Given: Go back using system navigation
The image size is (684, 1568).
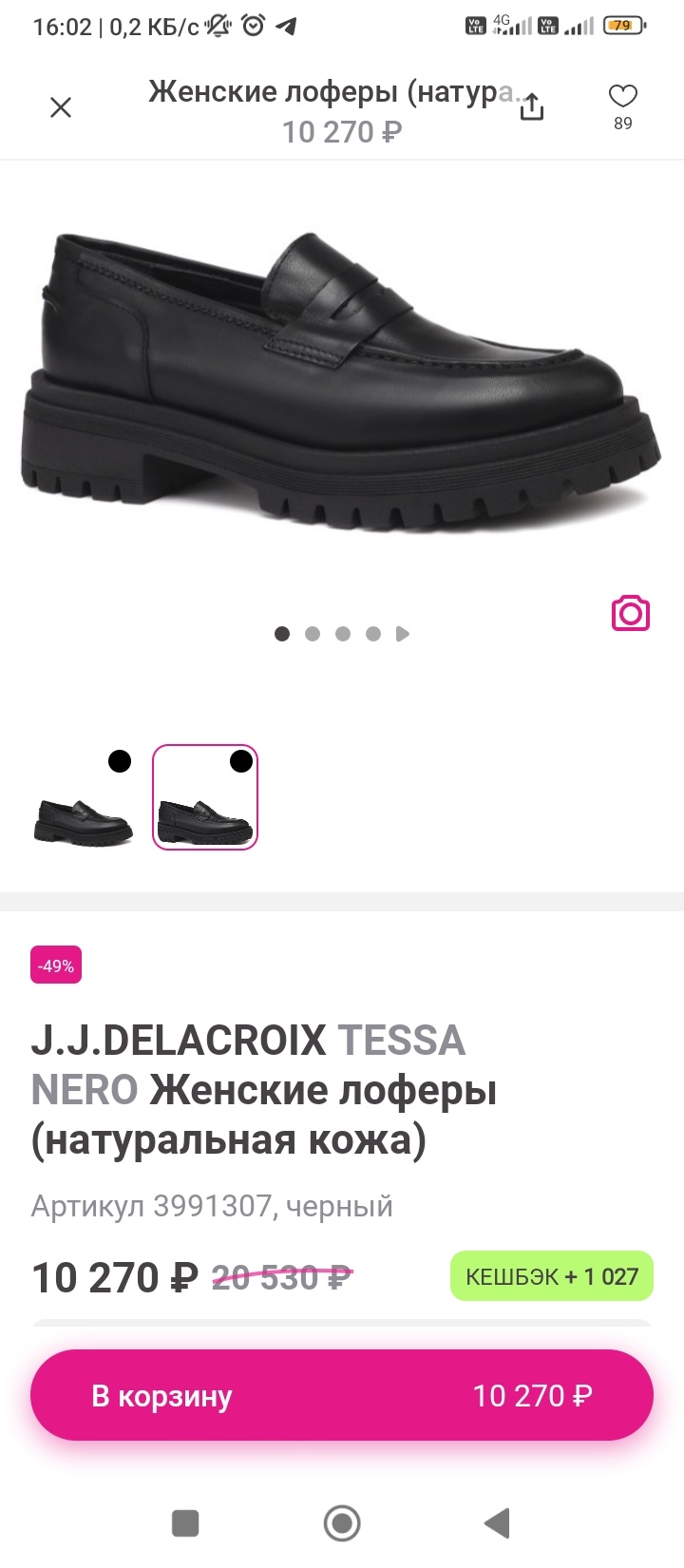Looking at the screenshot, I should tap(497, 1523).
